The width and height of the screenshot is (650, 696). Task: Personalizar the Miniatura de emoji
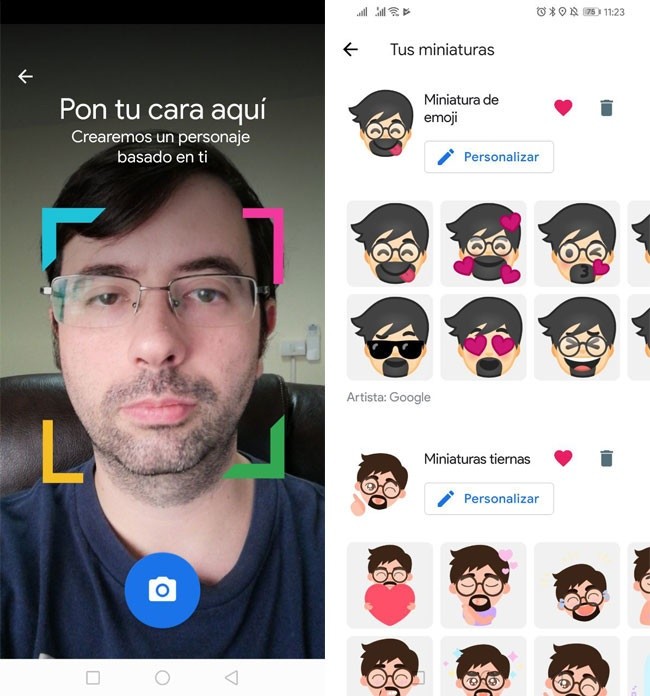coord(489,157)
